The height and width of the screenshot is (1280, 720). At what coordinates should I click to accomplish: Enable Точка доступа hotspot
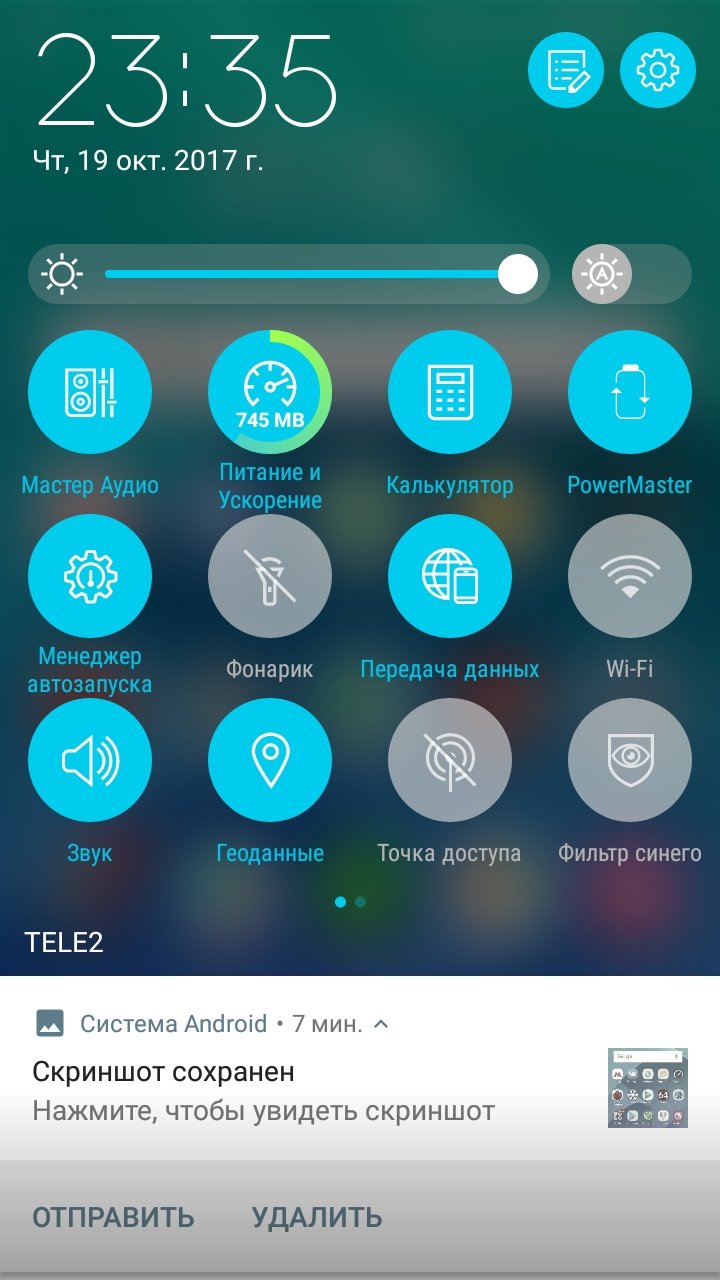(450, 760)
